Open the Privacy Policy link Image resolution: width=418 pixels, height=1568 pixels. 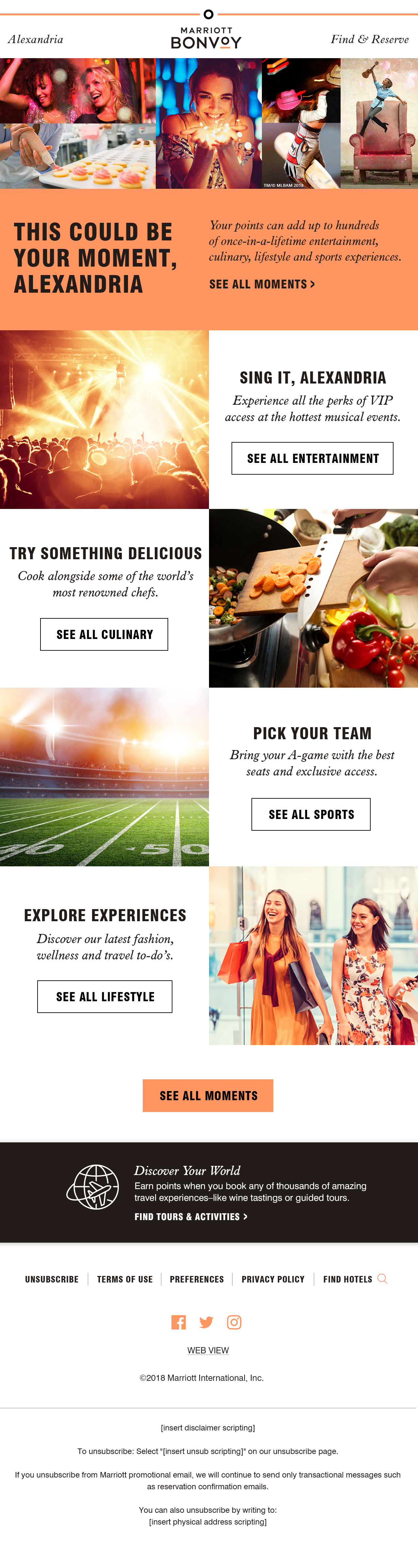pos(273,1279)
